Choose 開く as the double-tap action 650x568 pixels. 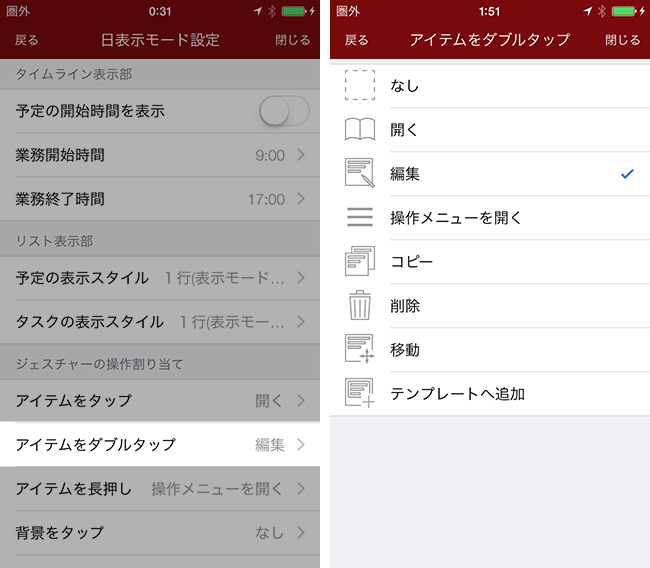click(x=490, y=130)
